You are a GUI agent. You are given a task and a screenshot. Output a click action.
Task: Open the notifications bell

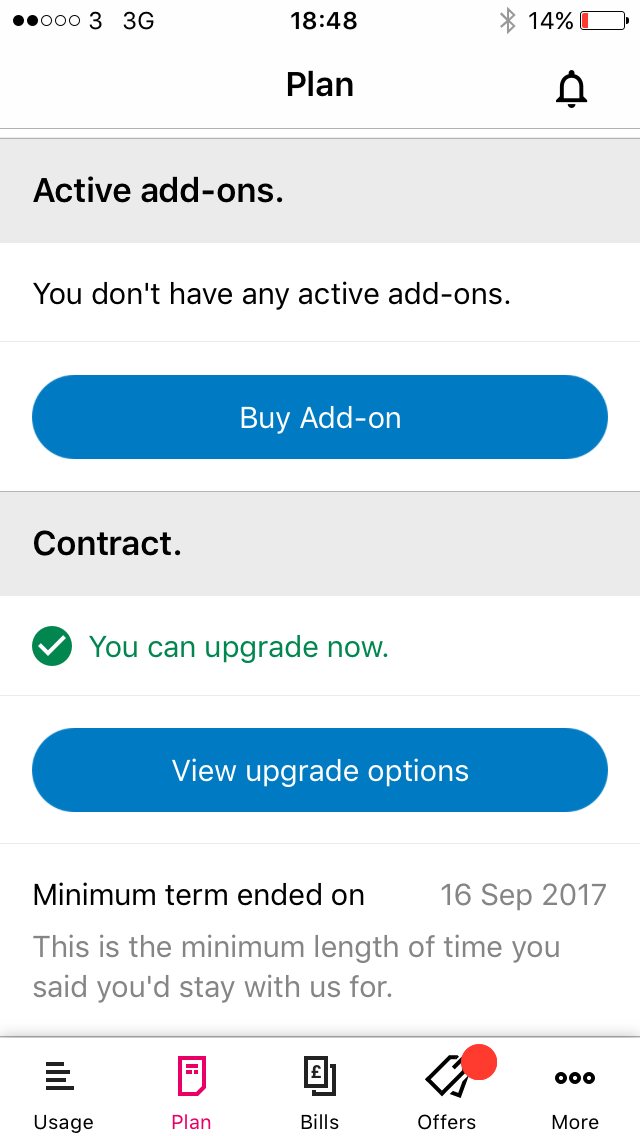(x=572, y=89)
